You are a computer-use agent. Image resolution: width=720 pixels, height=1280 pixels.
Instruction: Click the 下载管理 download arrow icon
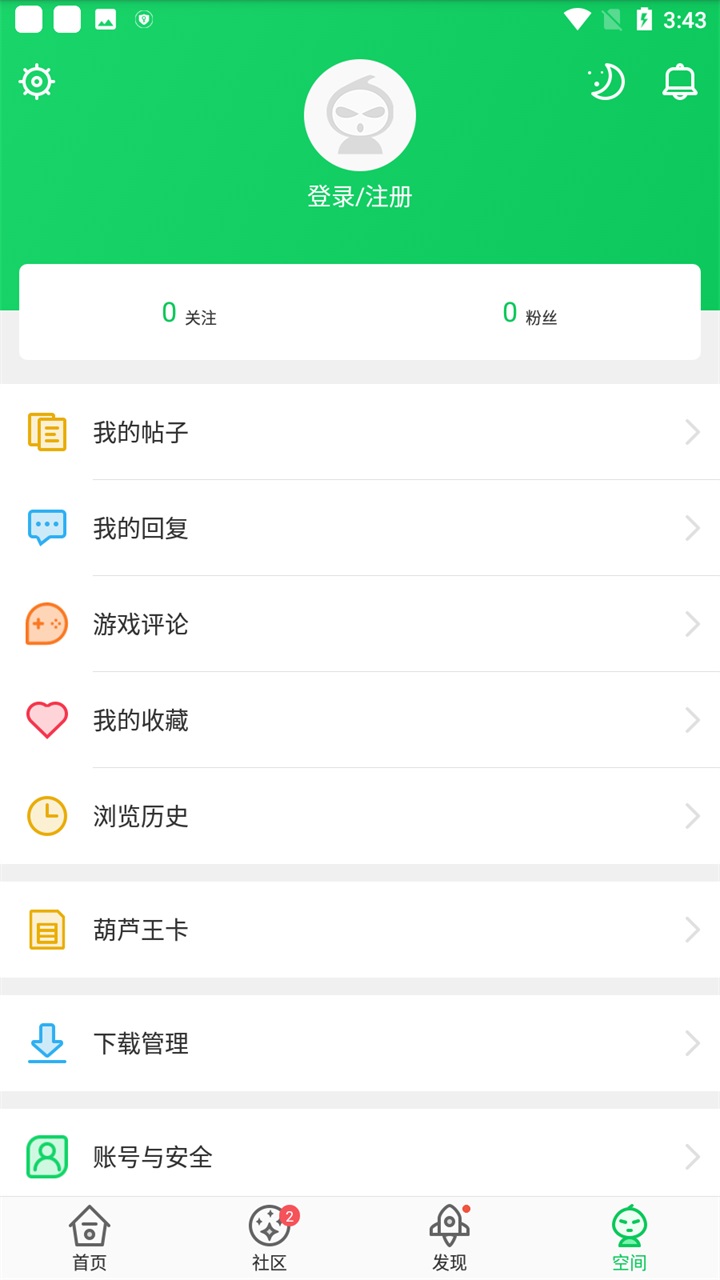[47, 1043]
